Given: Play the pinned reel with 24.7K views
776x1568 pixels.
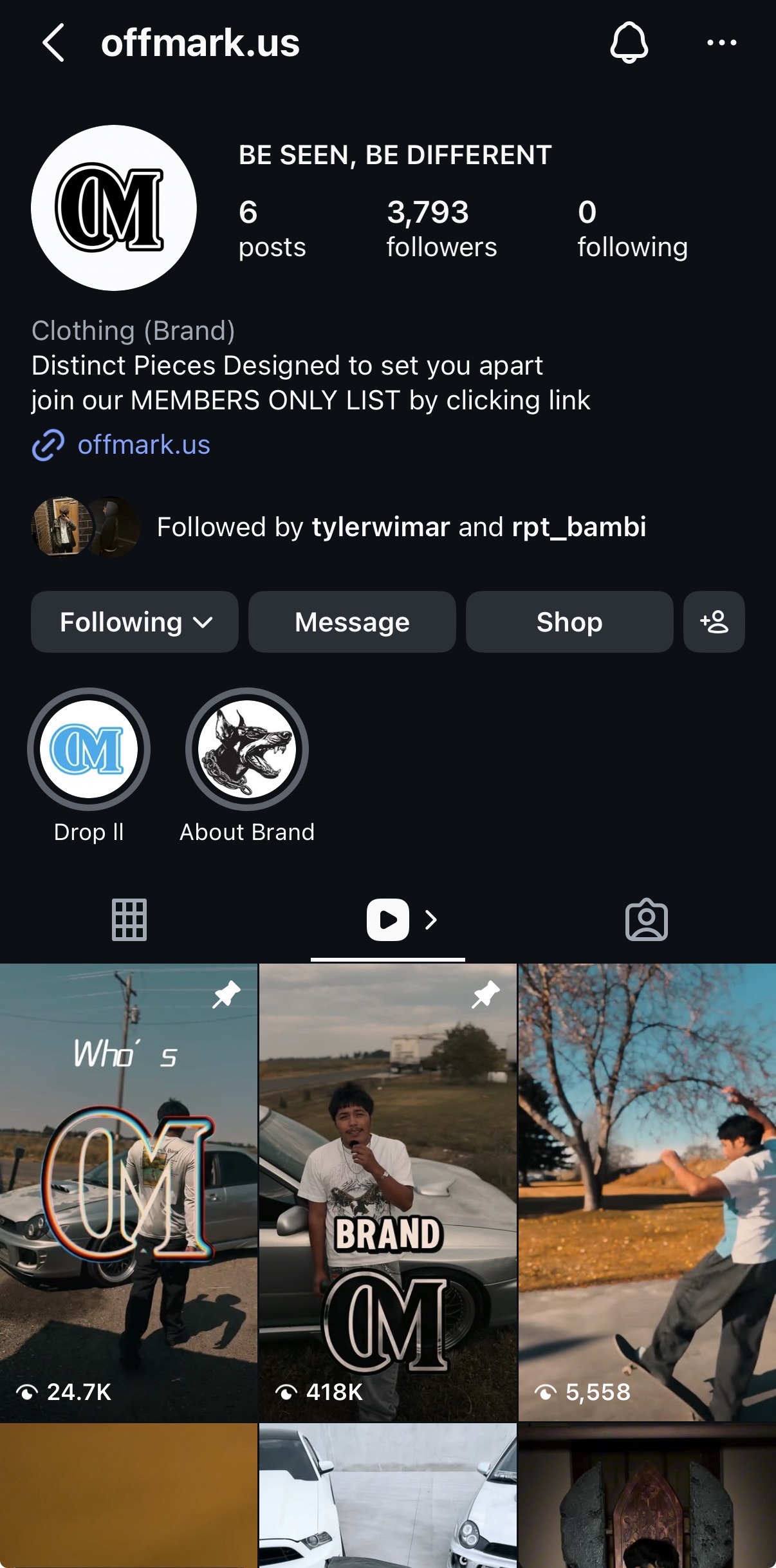Looking at the screenshot, I should pos(129,1191).
